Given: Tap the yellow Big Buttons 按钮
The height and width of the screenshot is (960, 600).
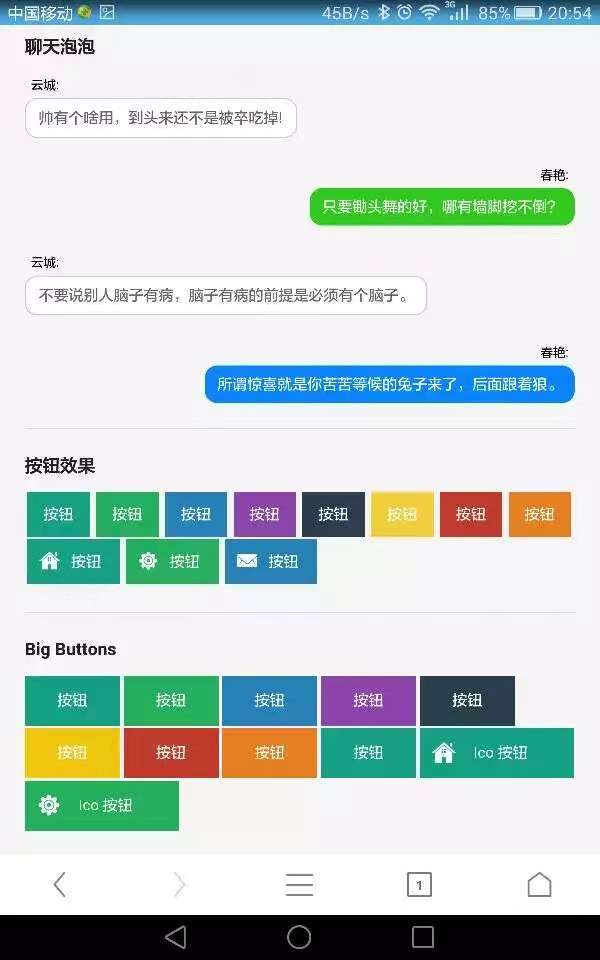Looking at the screenshot, I should (72, 753).
